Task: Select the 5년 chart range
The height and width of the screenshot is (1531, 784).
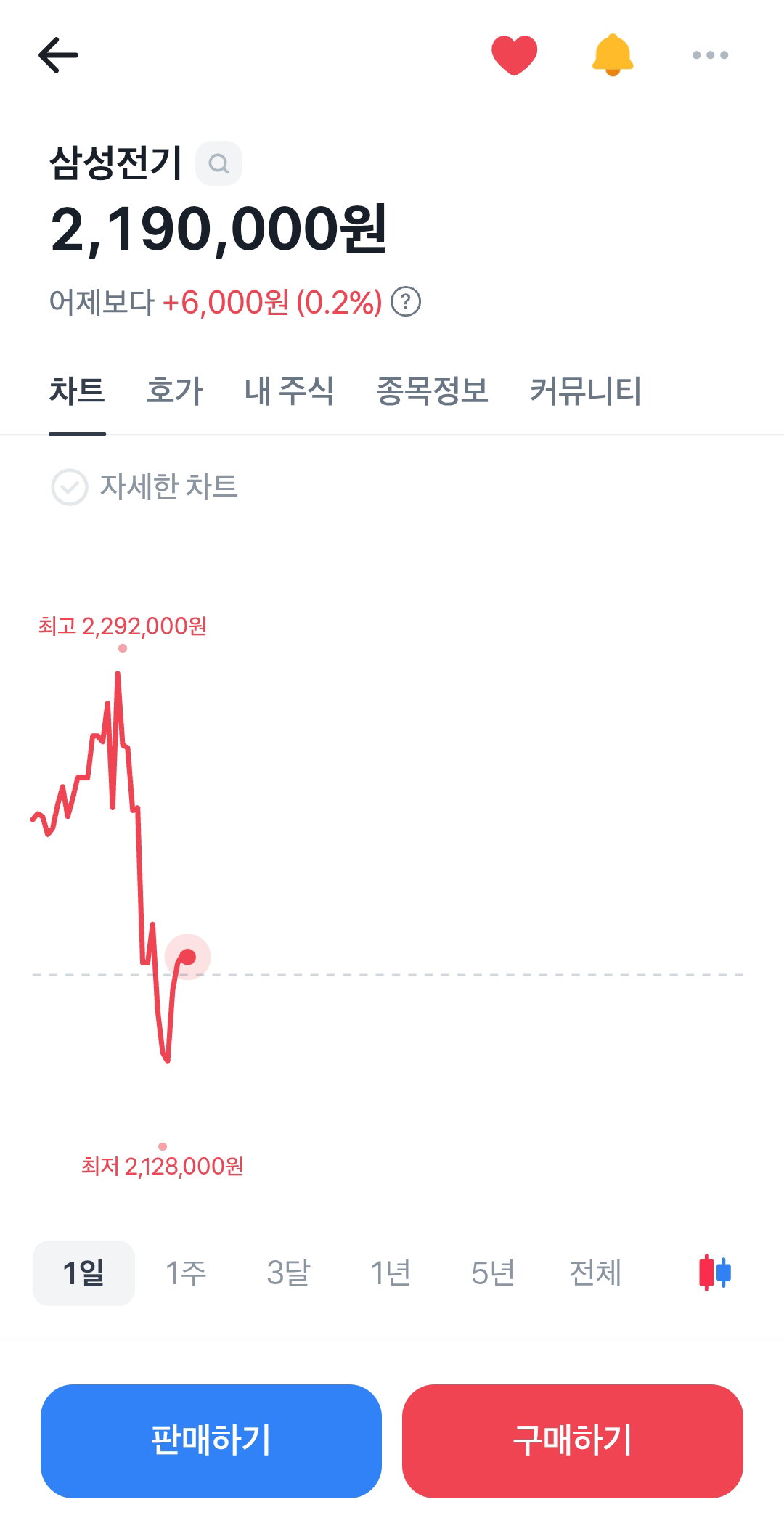Action: pyautogui.click(x=493, y=1273)
